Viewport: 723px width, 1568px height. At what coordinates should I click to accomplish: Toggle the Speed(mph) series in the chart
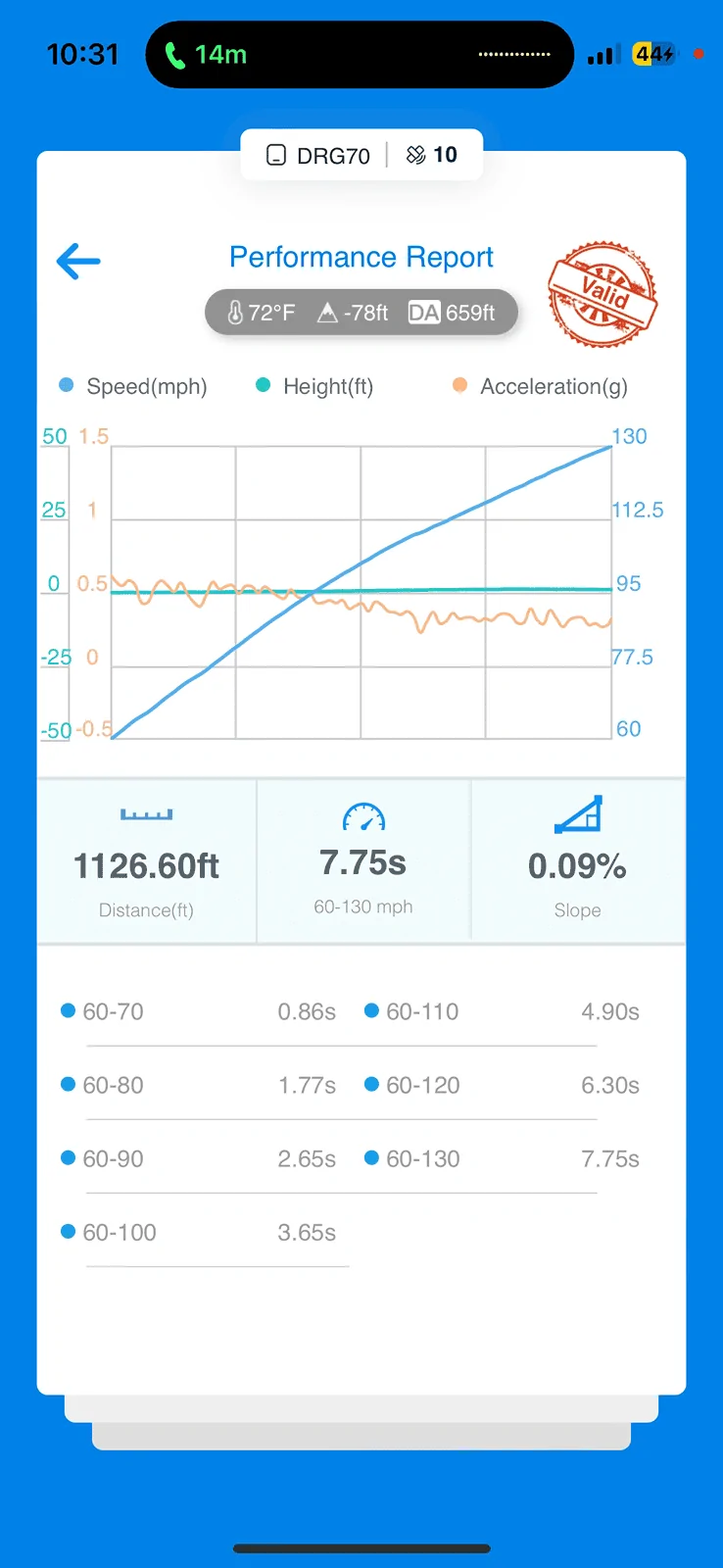coord(133,386)
